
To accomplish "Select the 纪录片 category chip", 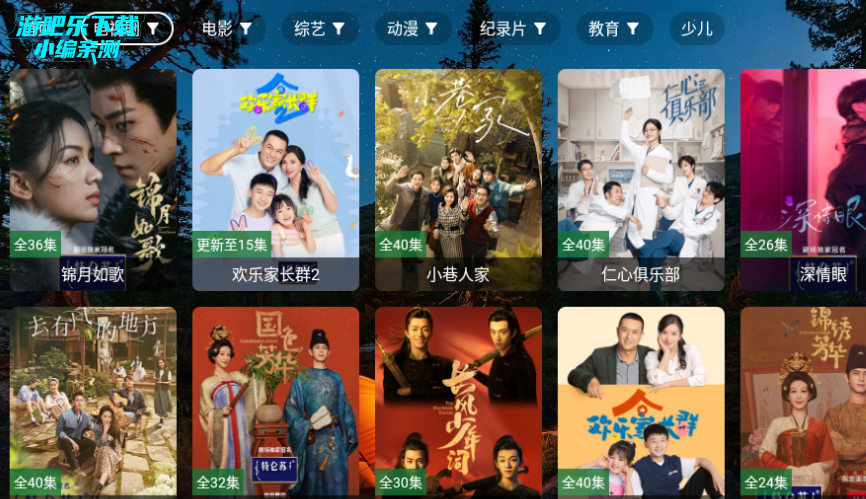I will click(513, 29).
